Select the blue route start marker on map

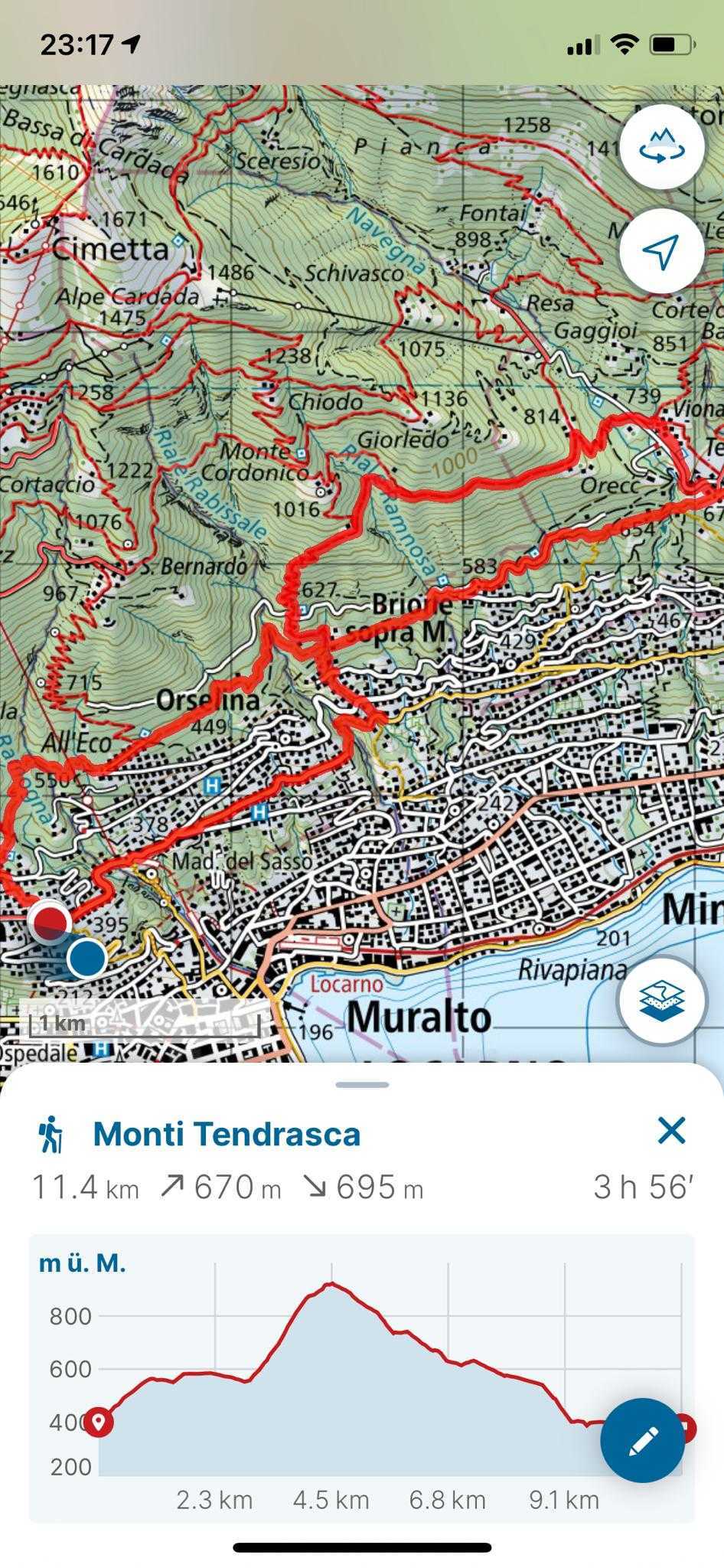pos(86,957)
